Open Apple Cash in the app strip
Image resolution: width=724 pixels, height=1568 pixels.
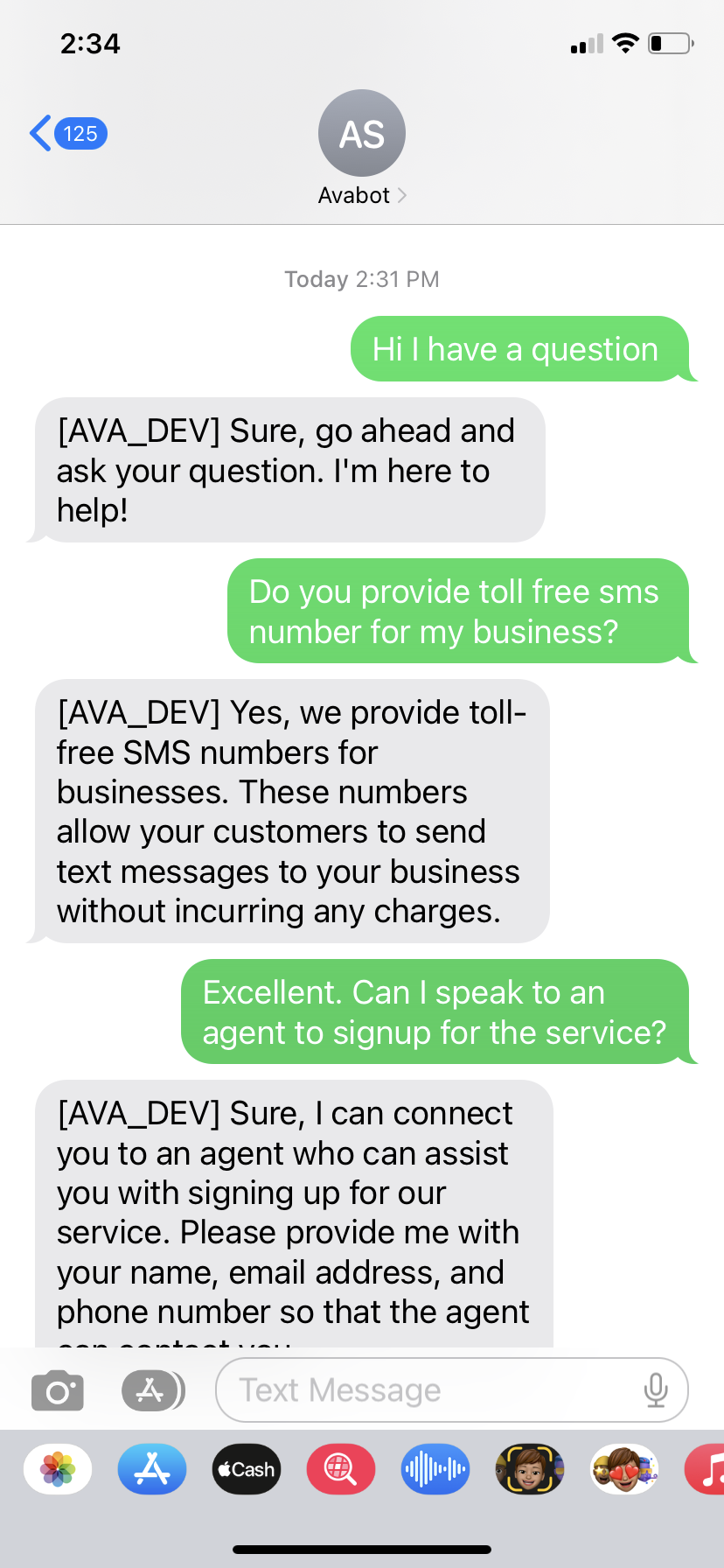tap(247, 1469)
